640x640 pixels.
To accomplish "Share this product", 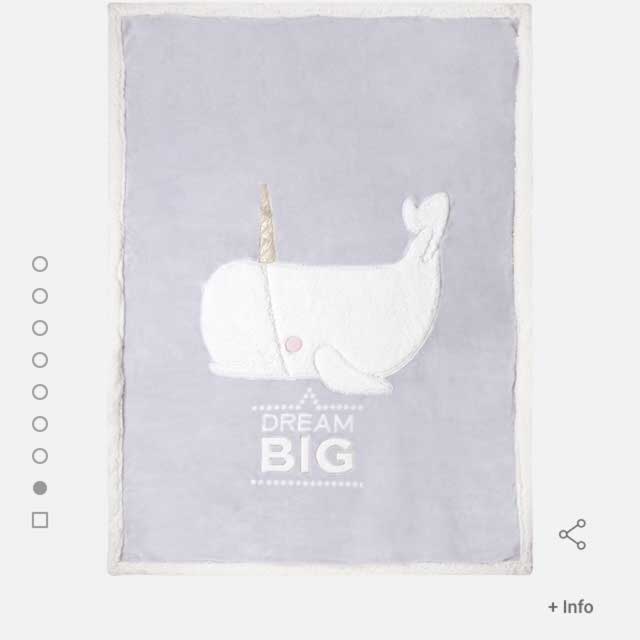I will [572, 534].
